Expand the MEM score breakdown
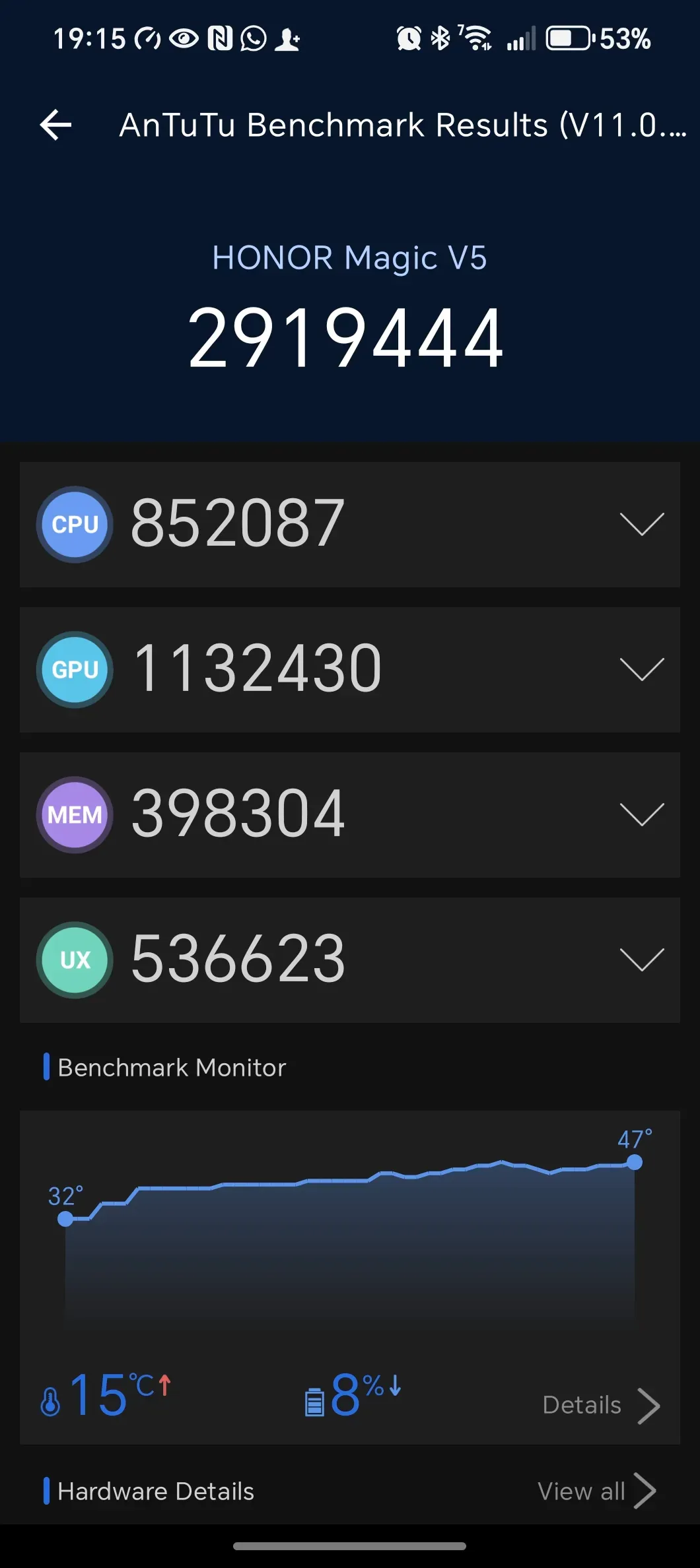700x1568 pixels. pos(641,815)
